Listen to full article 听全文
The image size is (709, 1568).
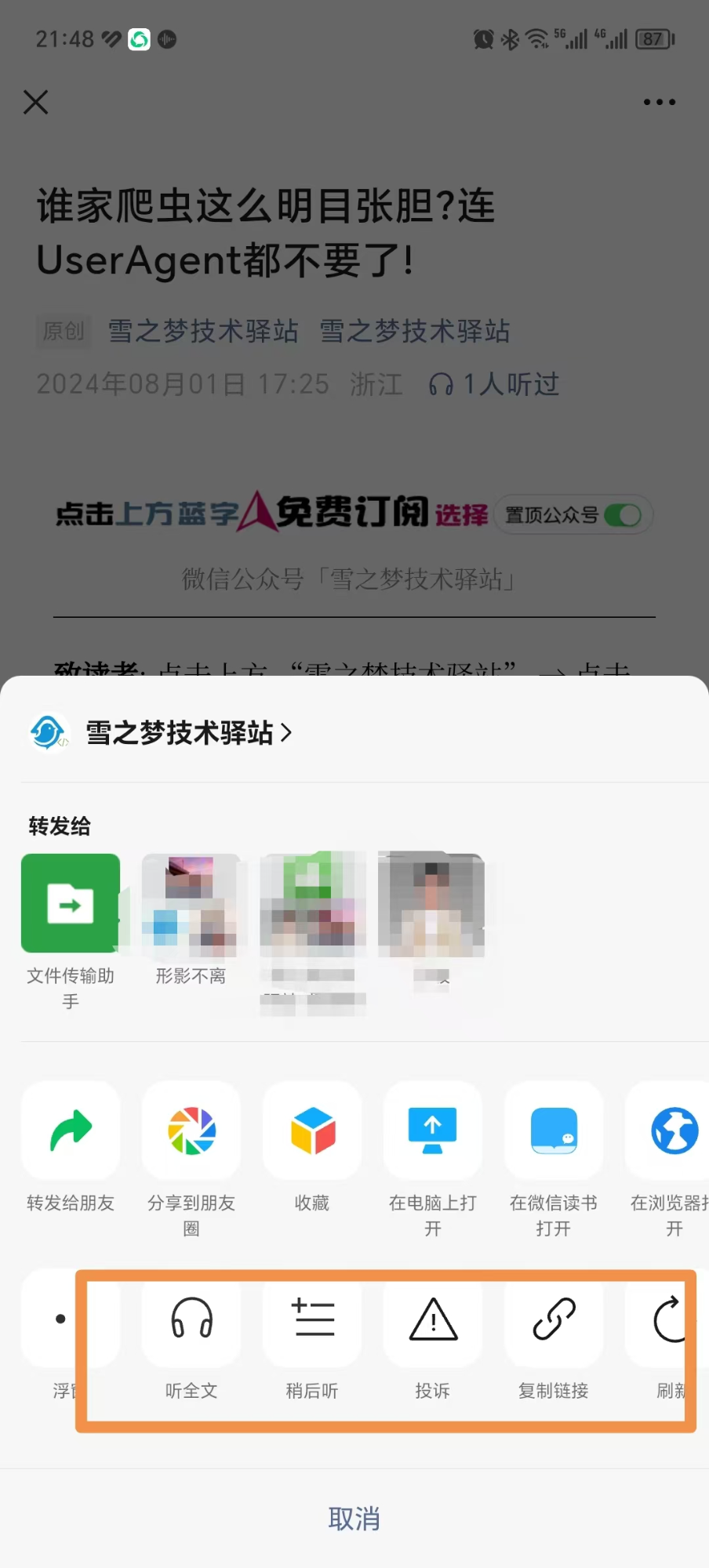click(x=191, y=1319)
